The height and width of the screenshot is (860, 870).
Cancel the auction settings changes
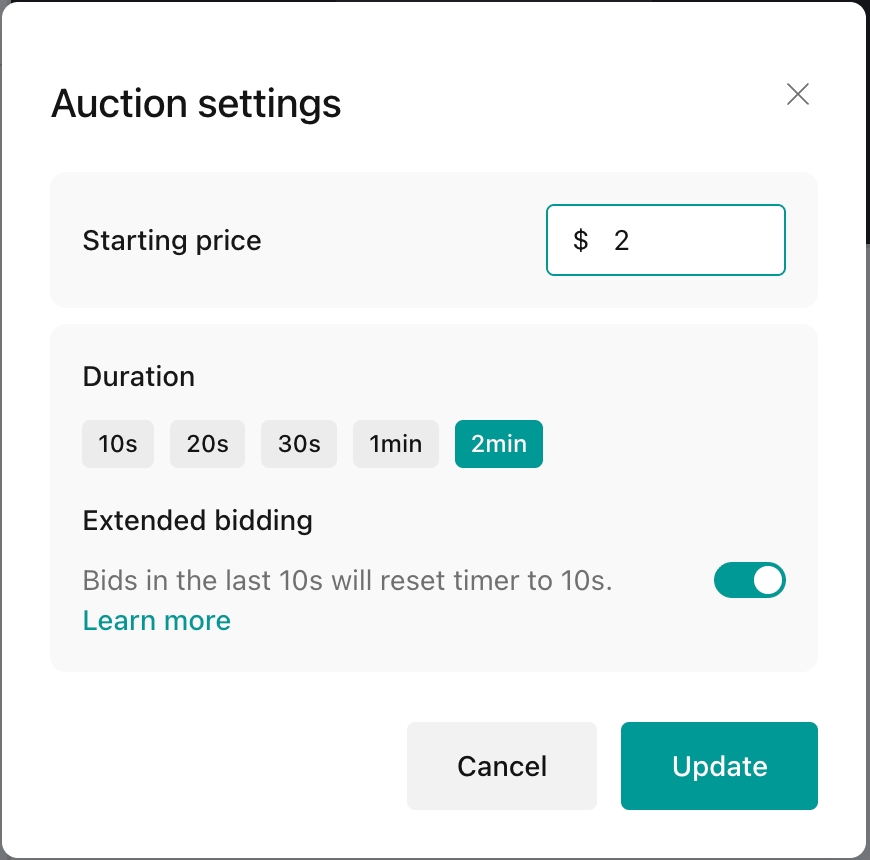tap(501, 766)
